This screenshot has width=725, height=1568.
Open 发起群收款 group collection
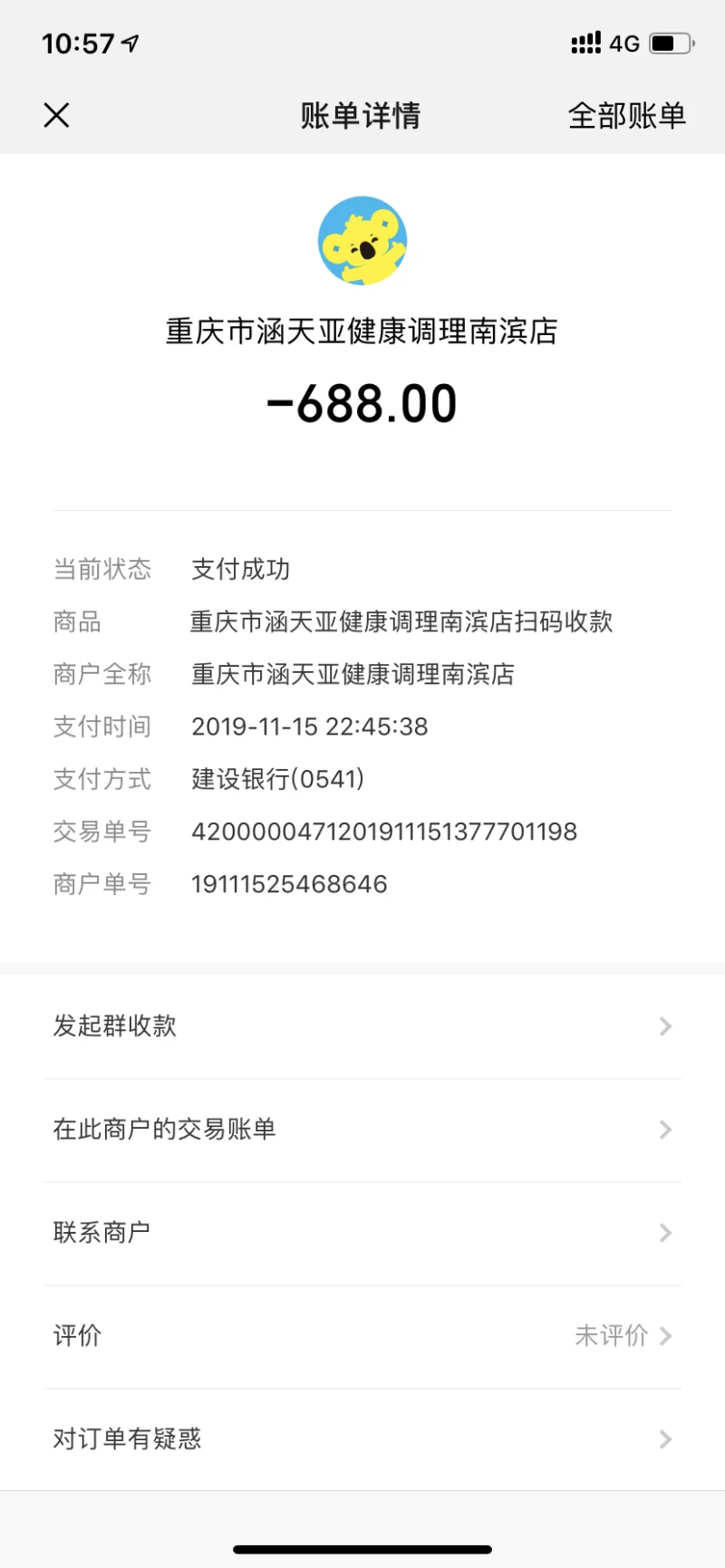[x=362, y=1026]
